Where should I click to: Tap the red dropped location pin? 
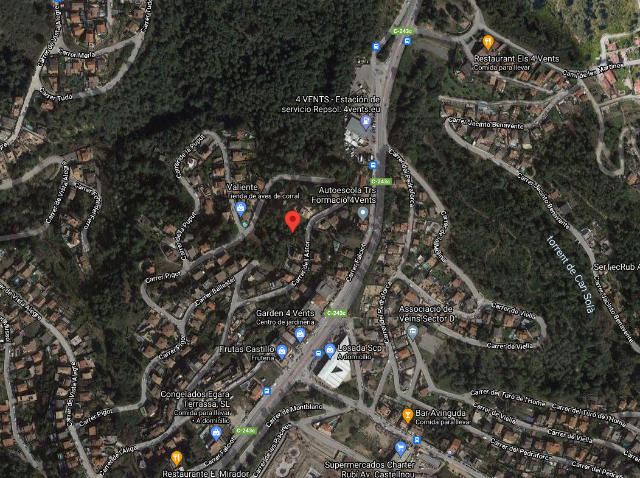pyautogui.click(x=292, y=222)
